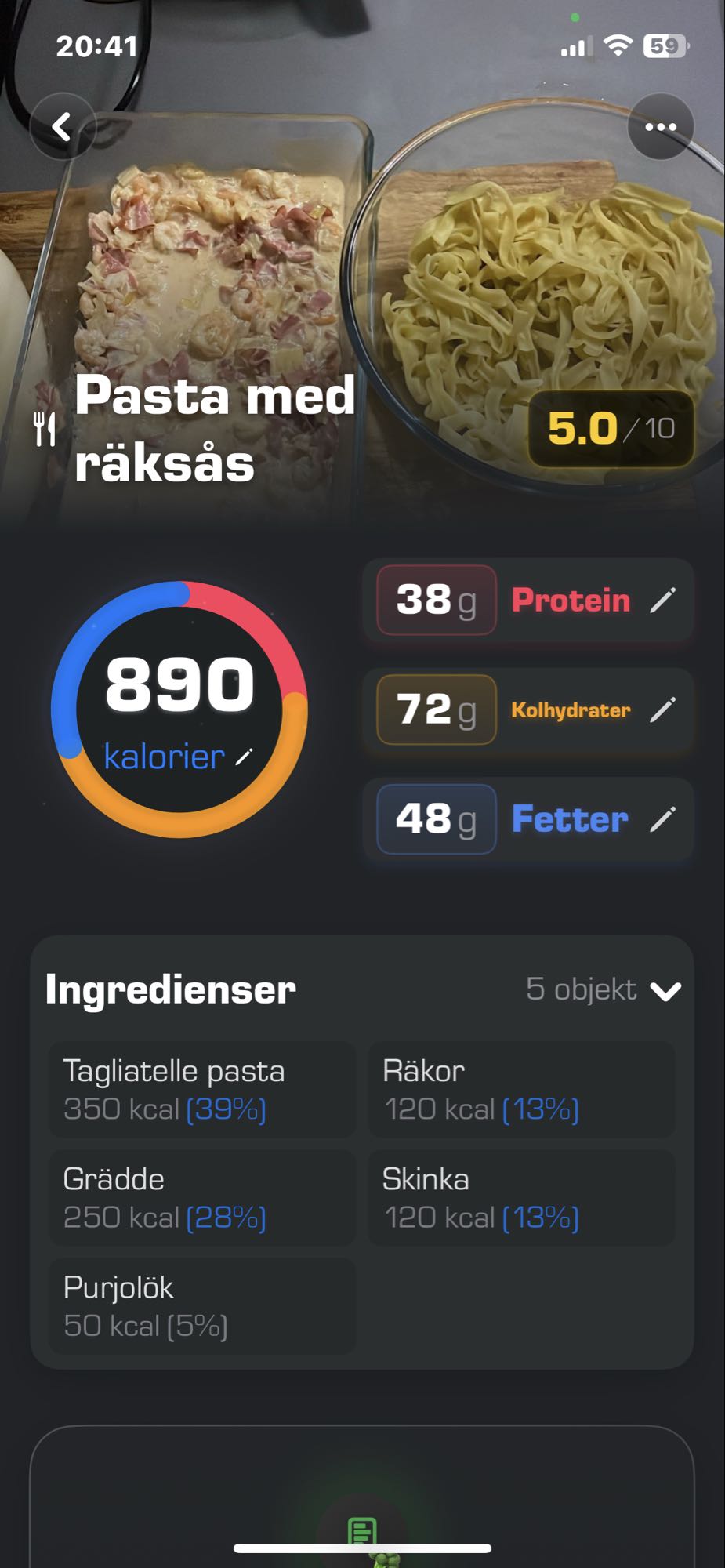Image resolution: width=725 pixels, height=1568 pixels.
Task: Open the 5.0/10 health score badge
Action: point(609,428)
